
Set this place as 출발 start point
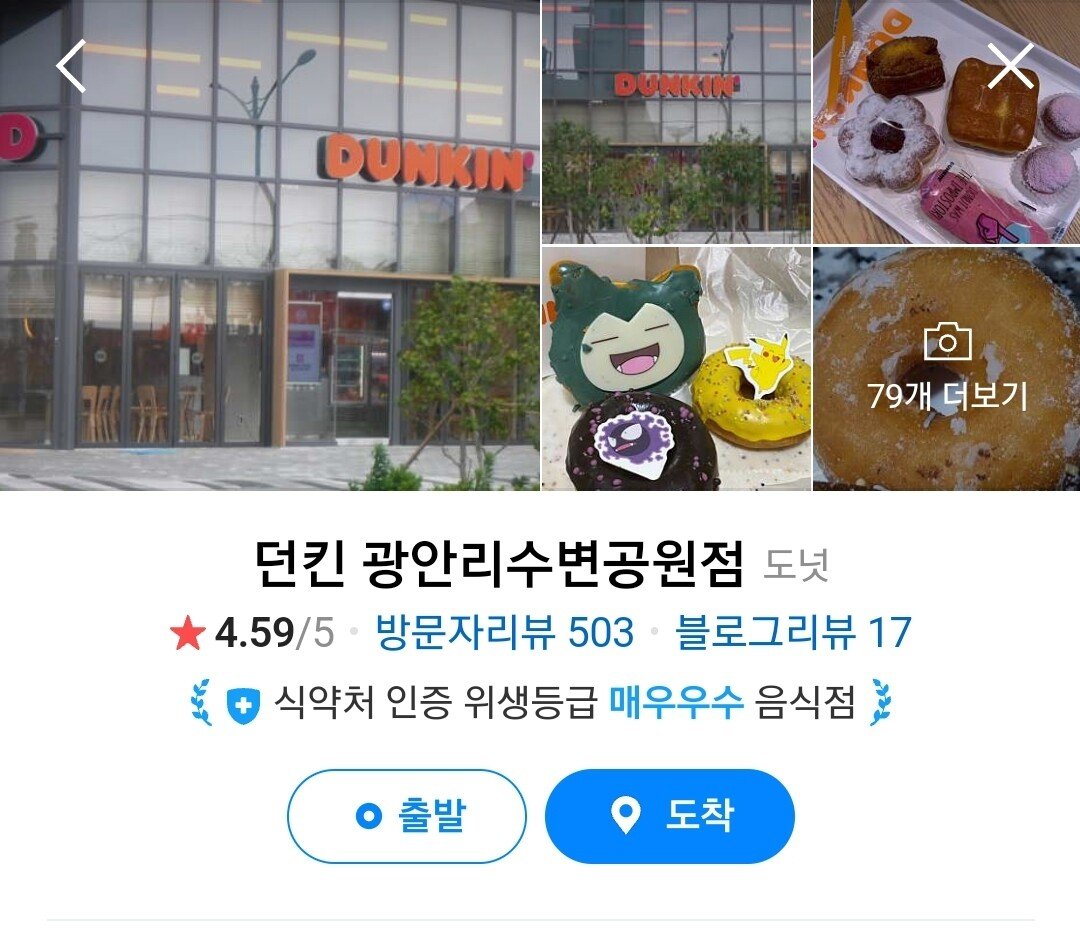coord(406,816)
